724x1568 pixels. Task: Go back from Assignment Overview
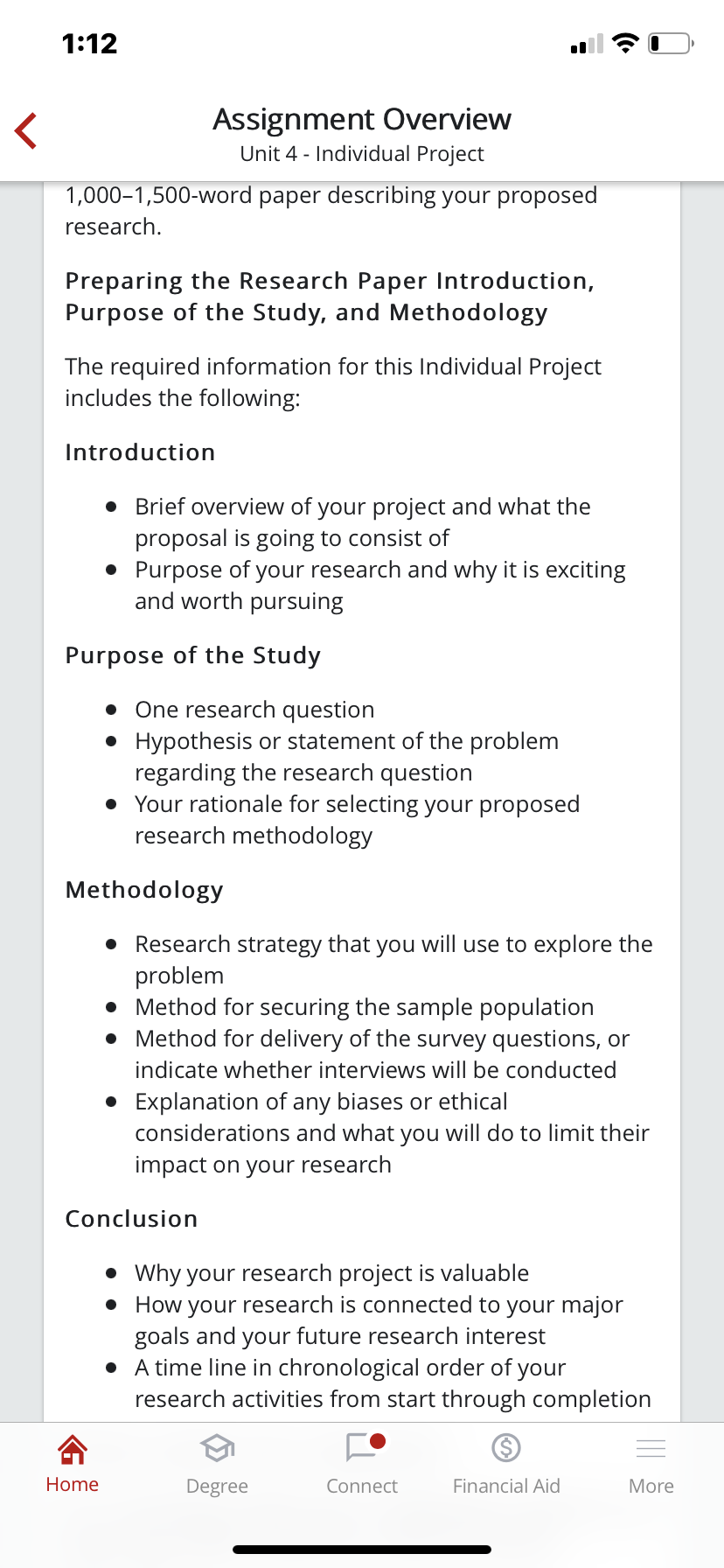coord(26,131)
